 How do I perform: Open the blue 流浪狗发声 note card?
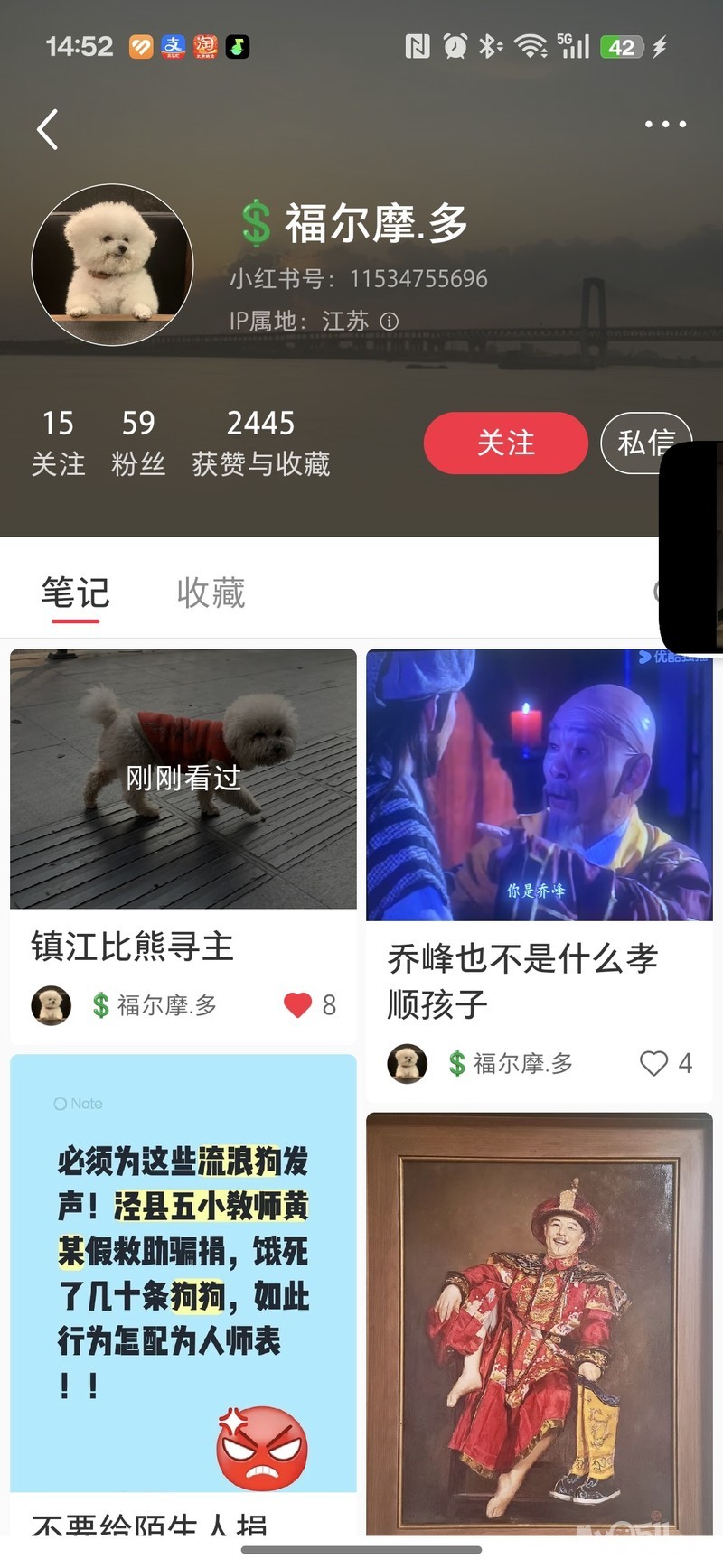(183, 1272)
